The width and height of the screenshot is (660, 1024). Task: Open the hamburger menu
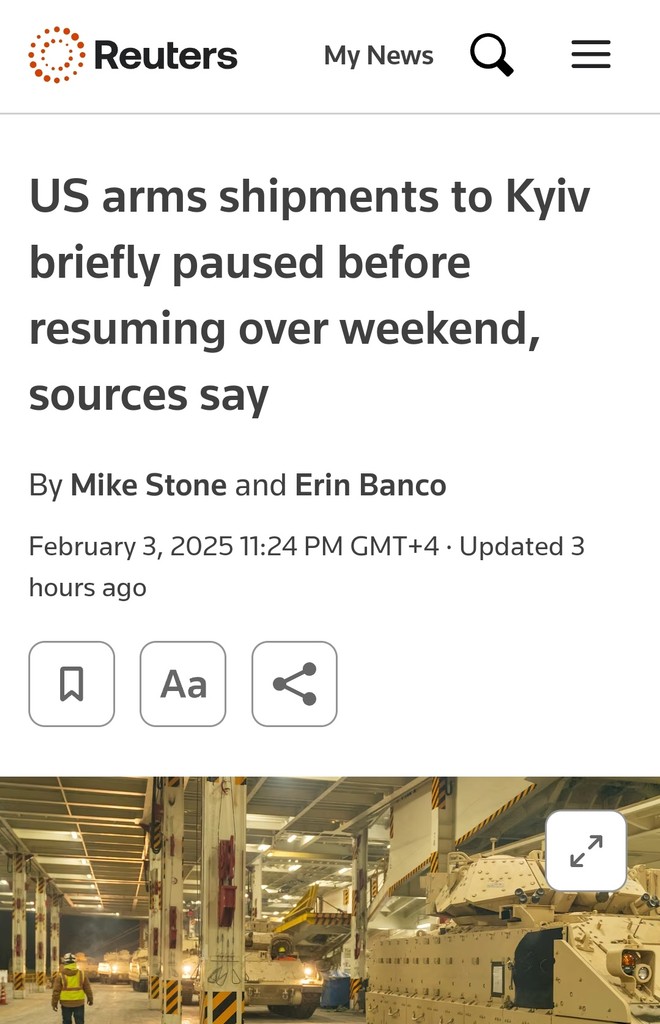(x=591, y=54)
